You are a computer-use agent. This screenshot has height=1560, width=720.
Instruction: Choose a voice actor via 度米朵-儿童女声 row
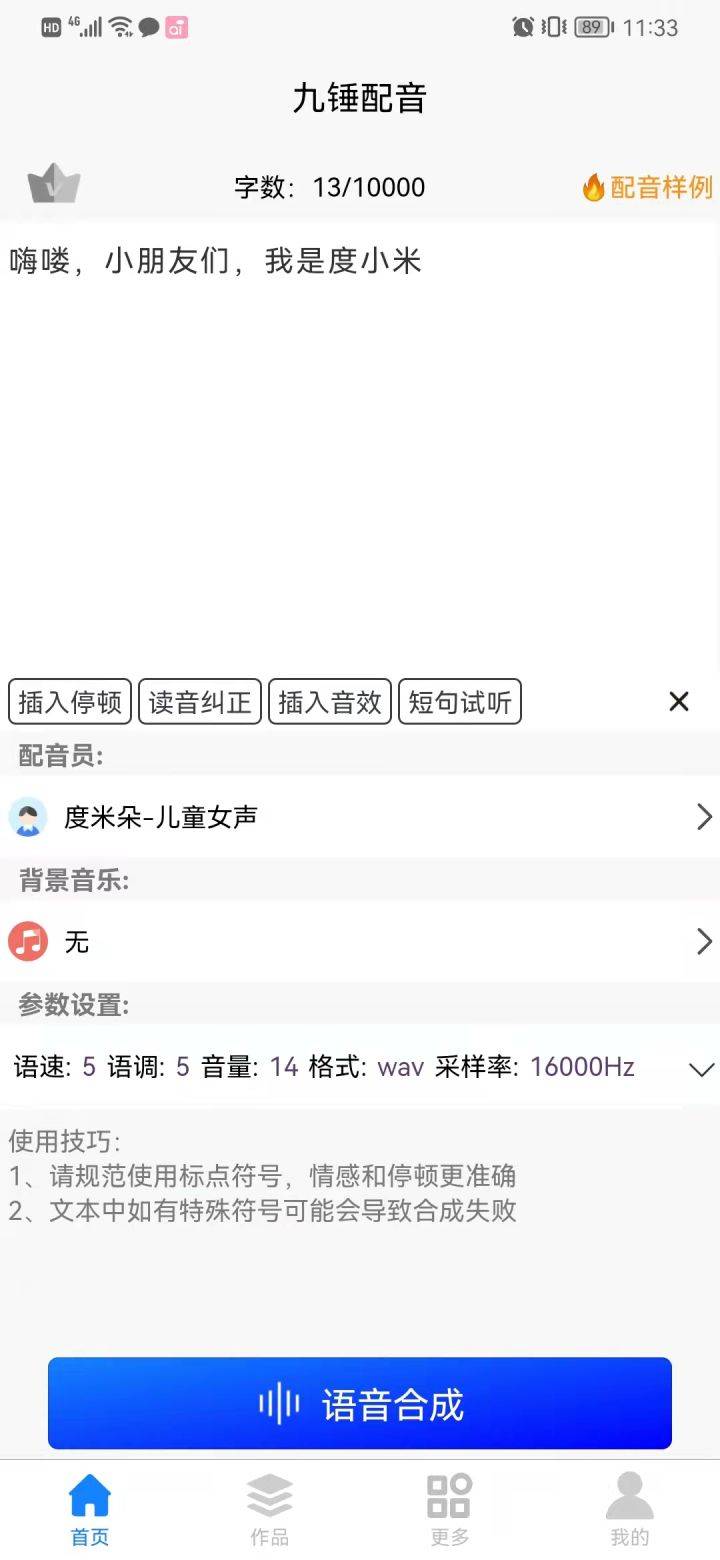(x=360, y=817)
